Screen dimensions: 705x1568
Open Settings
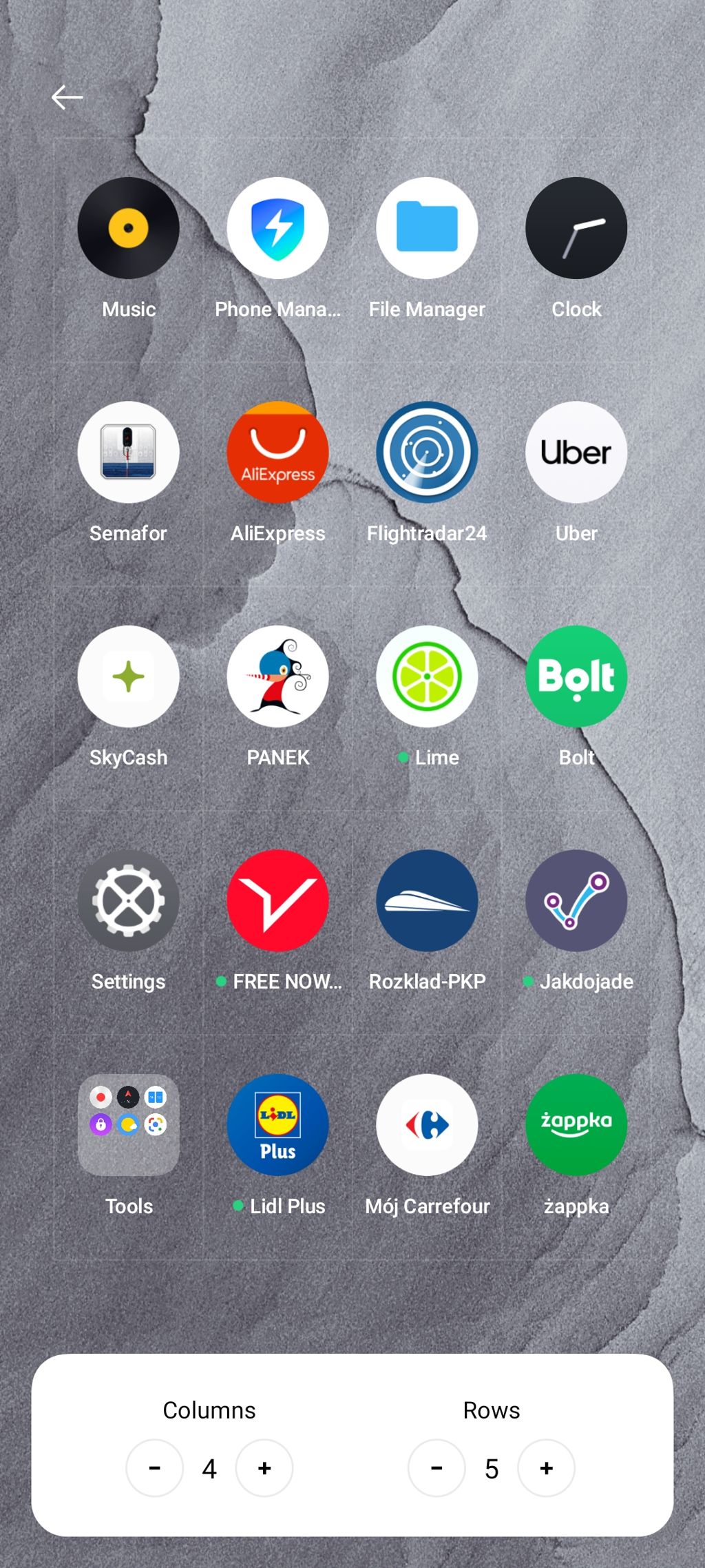coord(129,900)
